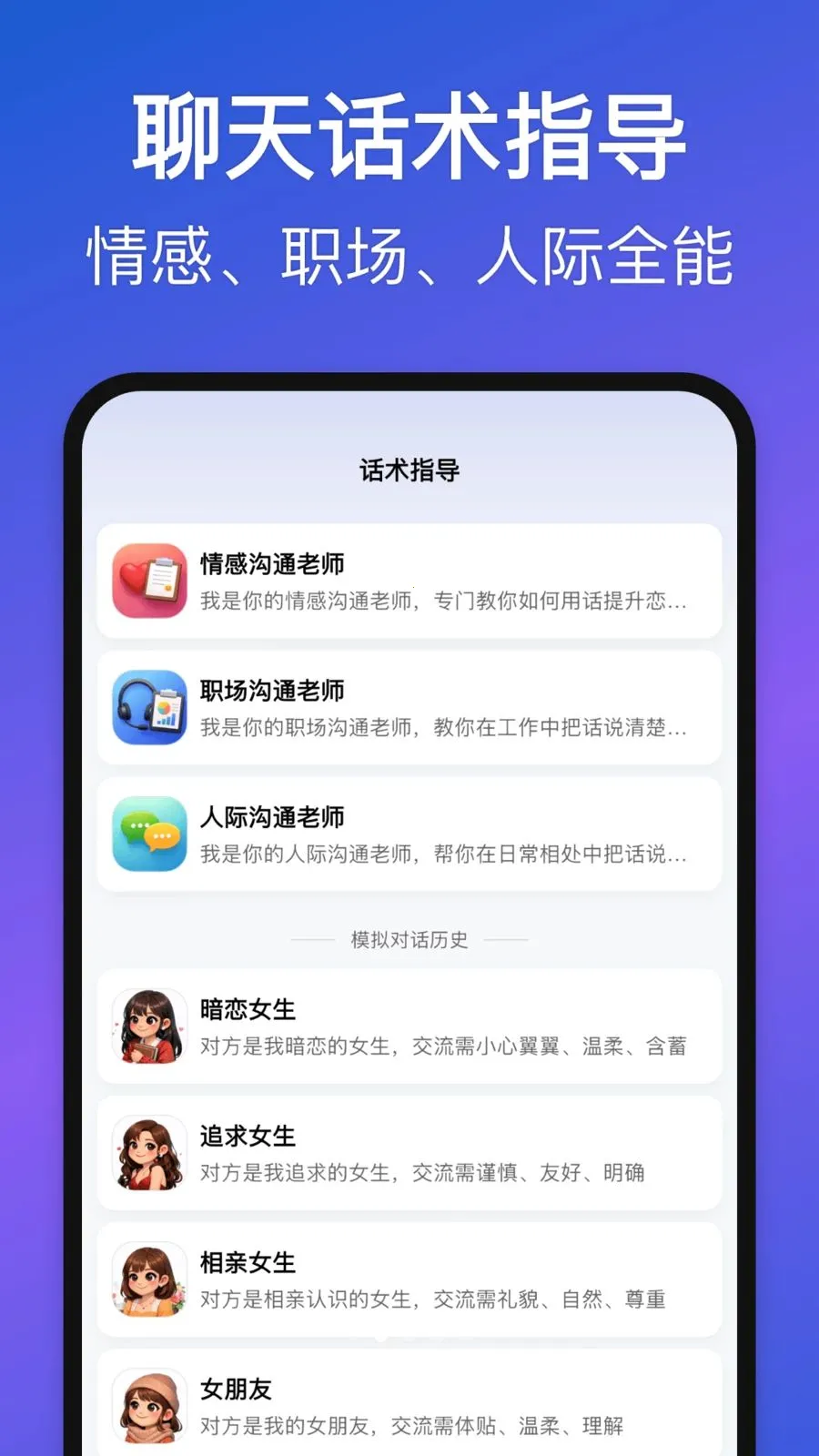Image resolution: width=819 pixels, height=1456 pixels.
Task: Resume the 暗恋女生 simulated dialogue
Action: click(409, 1026)
